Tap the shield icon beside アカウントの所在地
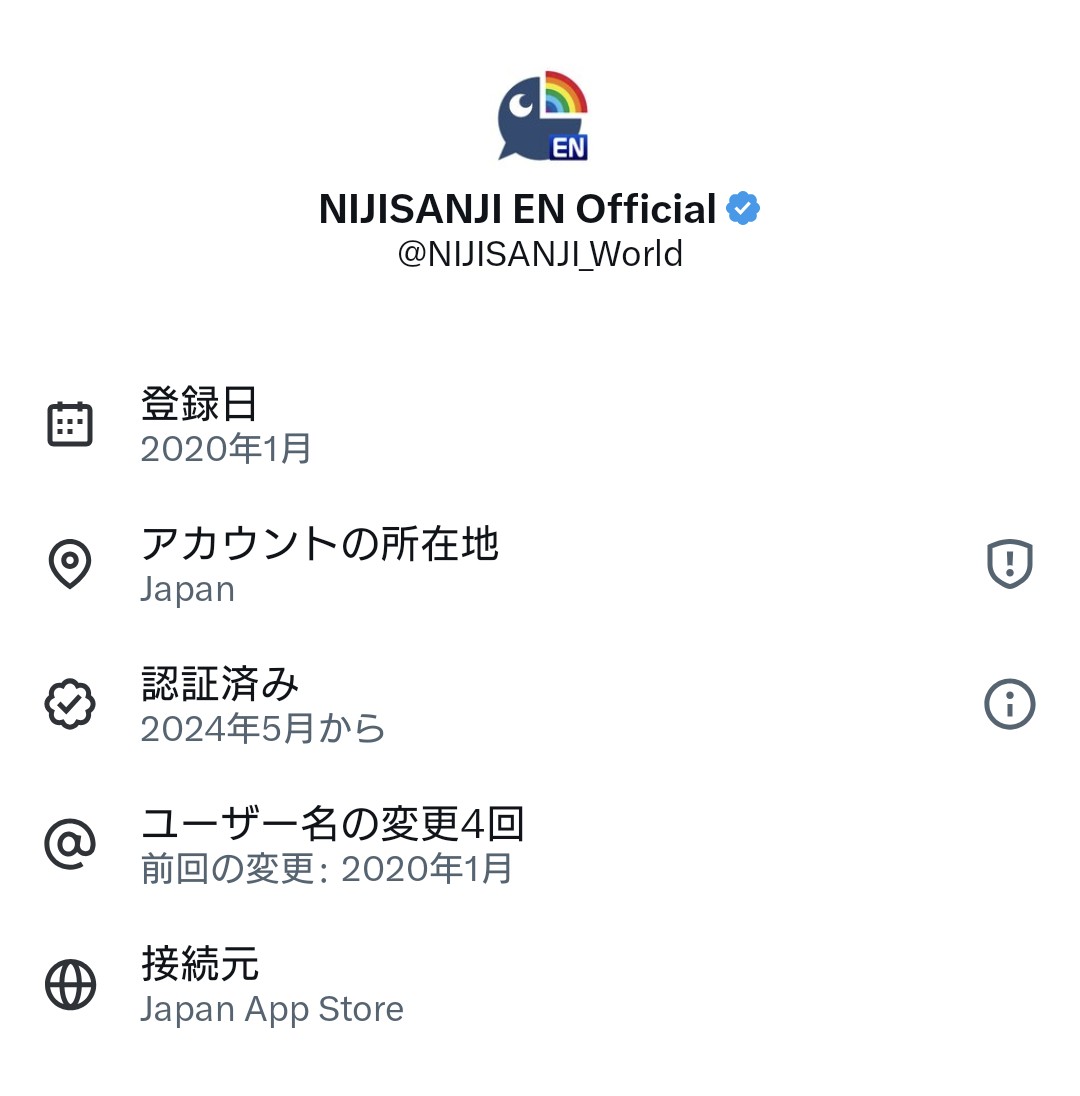The height and width of the screenshot is (1096, 1080). pyautogui.click(x=1009, y=564)
